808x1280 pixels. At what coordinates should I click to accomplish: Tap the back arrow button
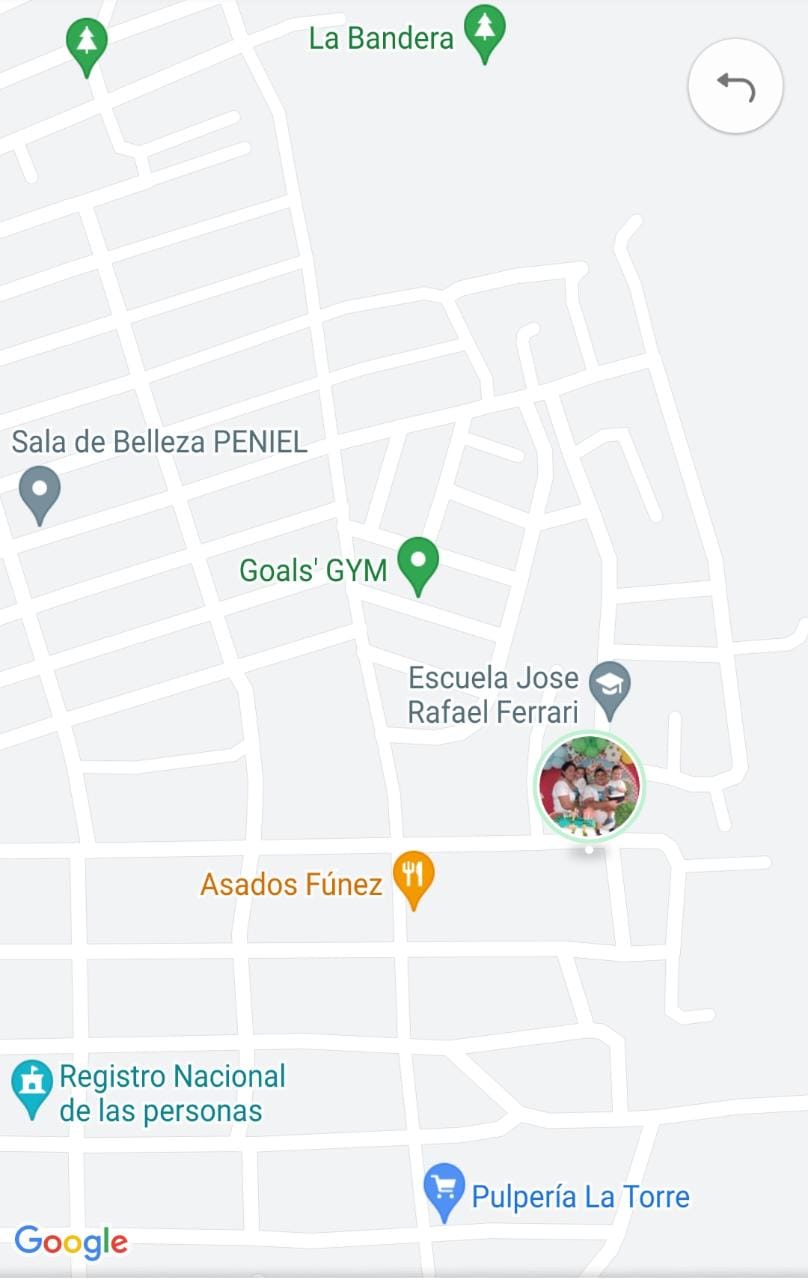(735, 87)
